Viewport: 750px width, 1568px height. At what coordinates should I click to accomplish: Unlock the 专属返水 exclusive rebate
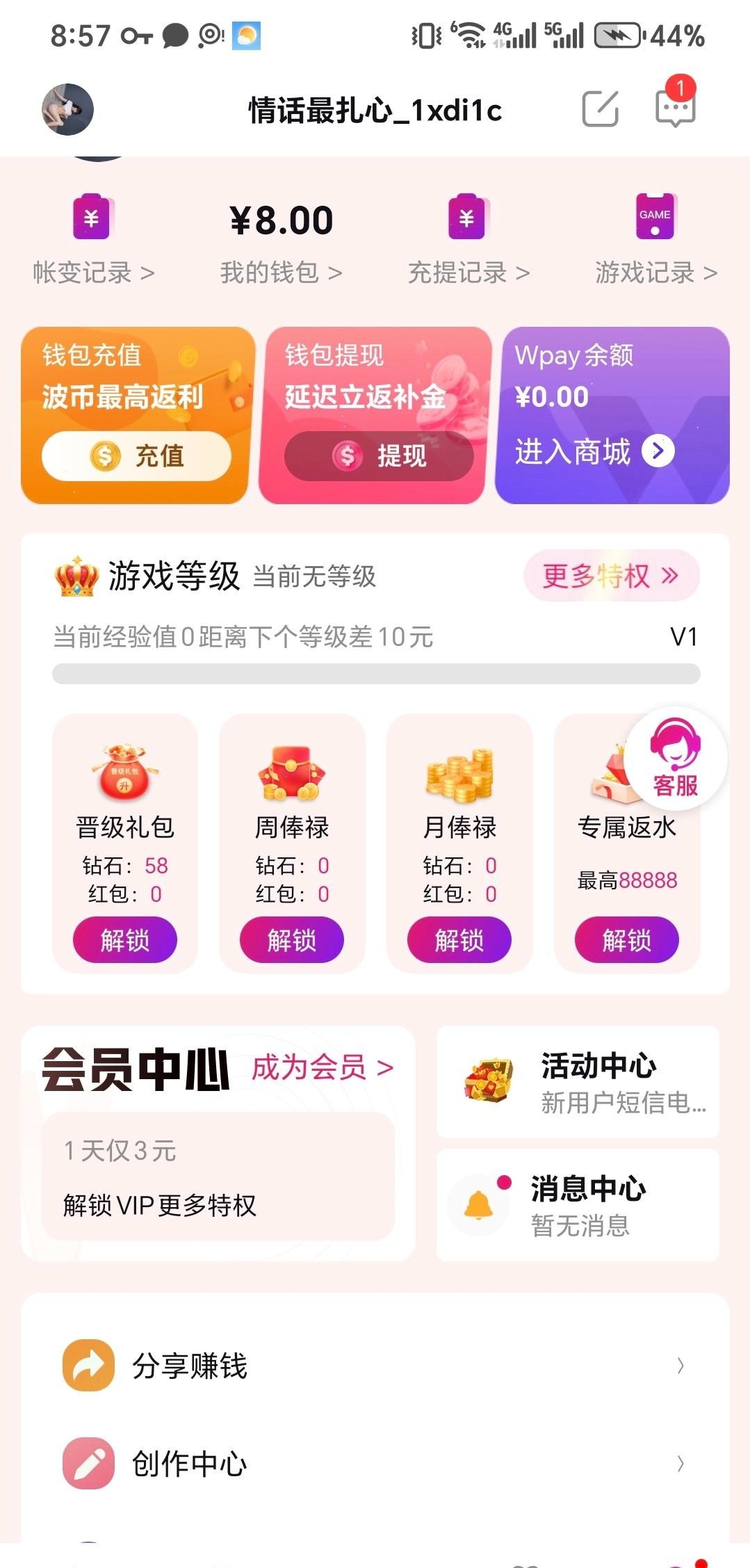click(x=626, y=940)
